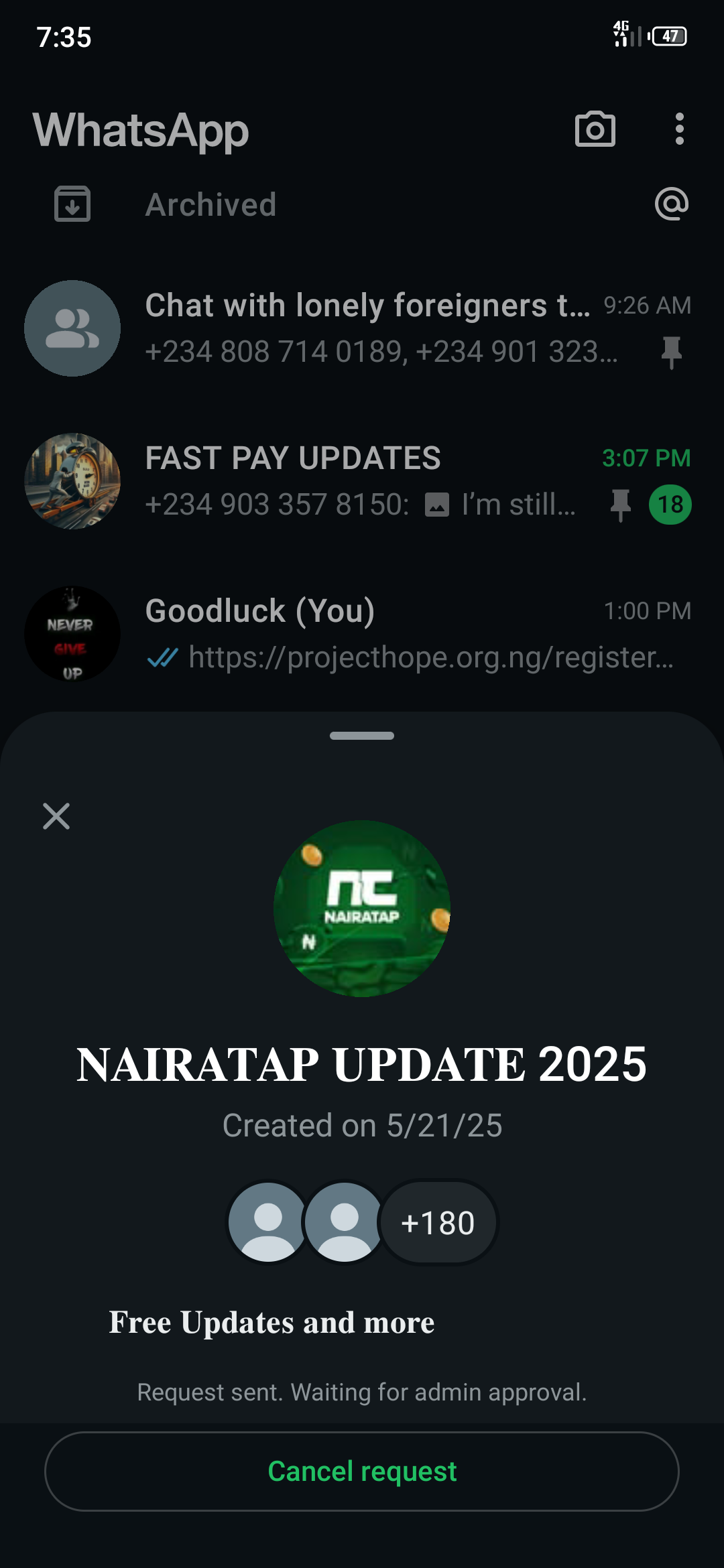Open the mentions @ icon
The image size is (724, 1568).
[671, 204]
